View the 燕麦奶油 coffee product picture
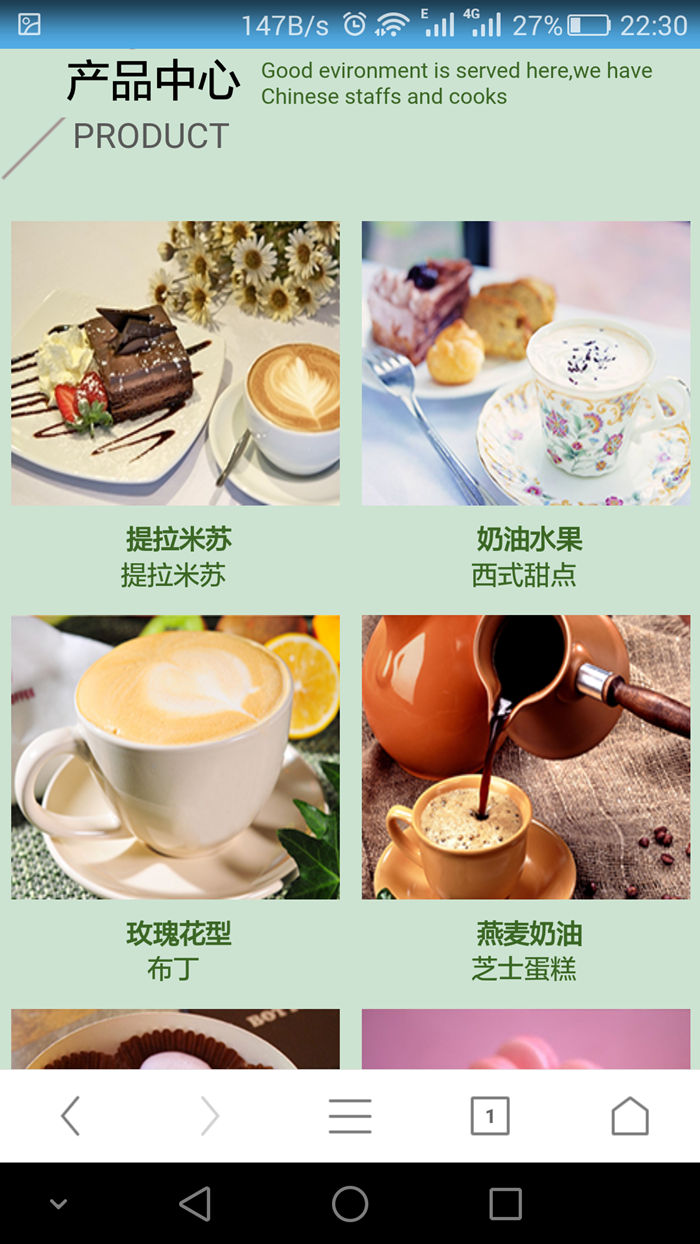 click(526, 757)
